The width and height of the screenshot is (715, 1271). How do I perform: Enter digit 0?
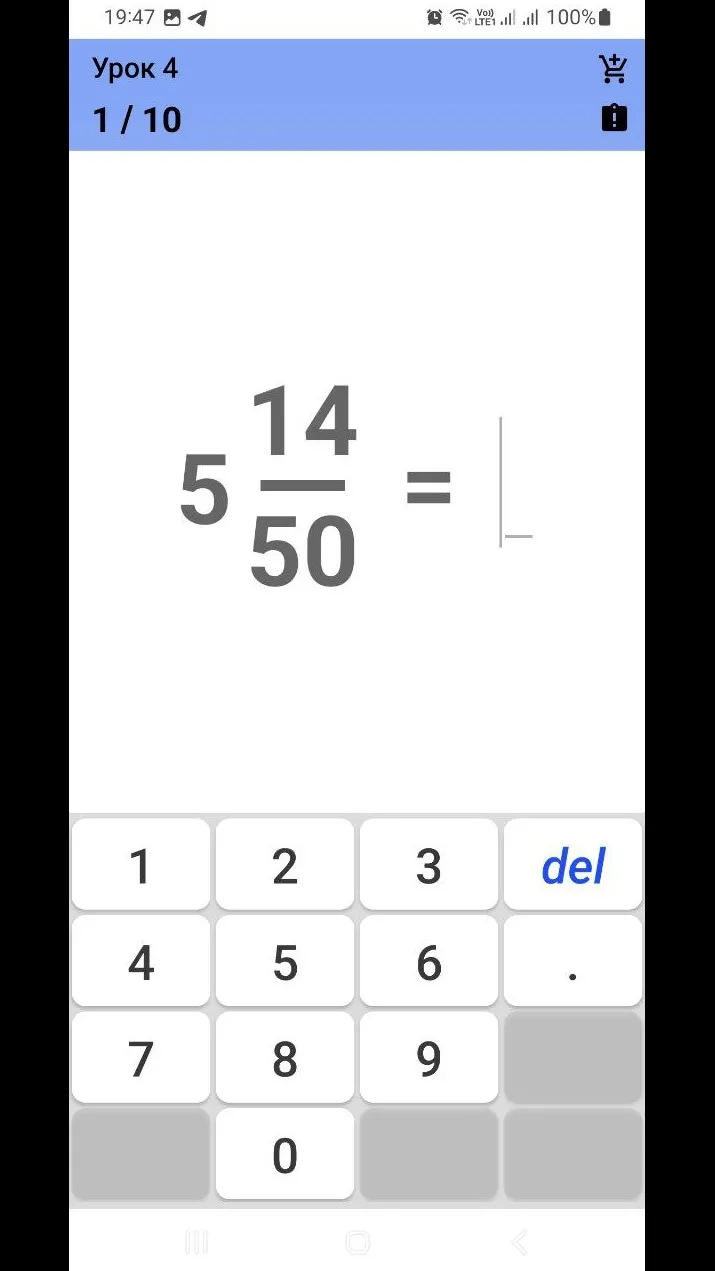point(285,1154)
